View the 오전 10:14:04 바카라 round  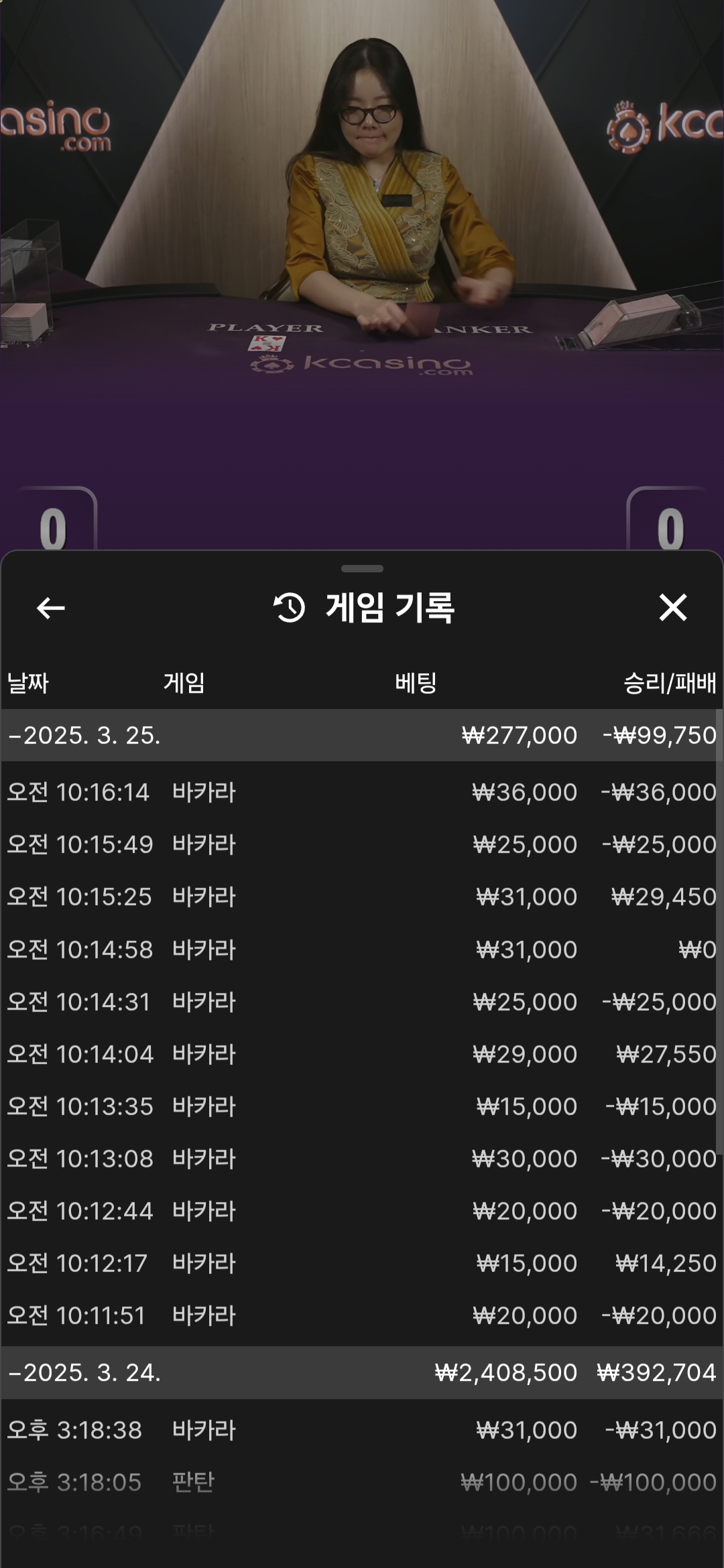(362, 1054)
